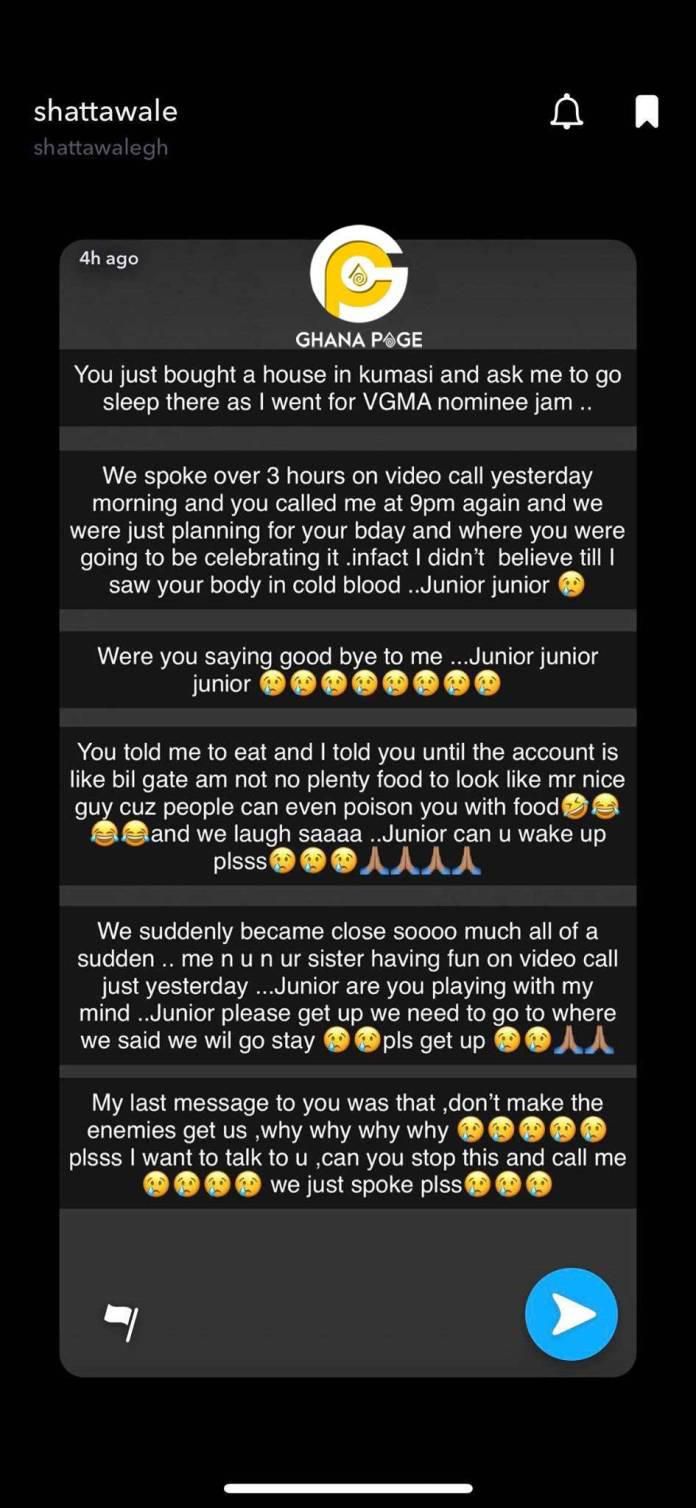Report this snap using the flag icon

[121, 1322]
